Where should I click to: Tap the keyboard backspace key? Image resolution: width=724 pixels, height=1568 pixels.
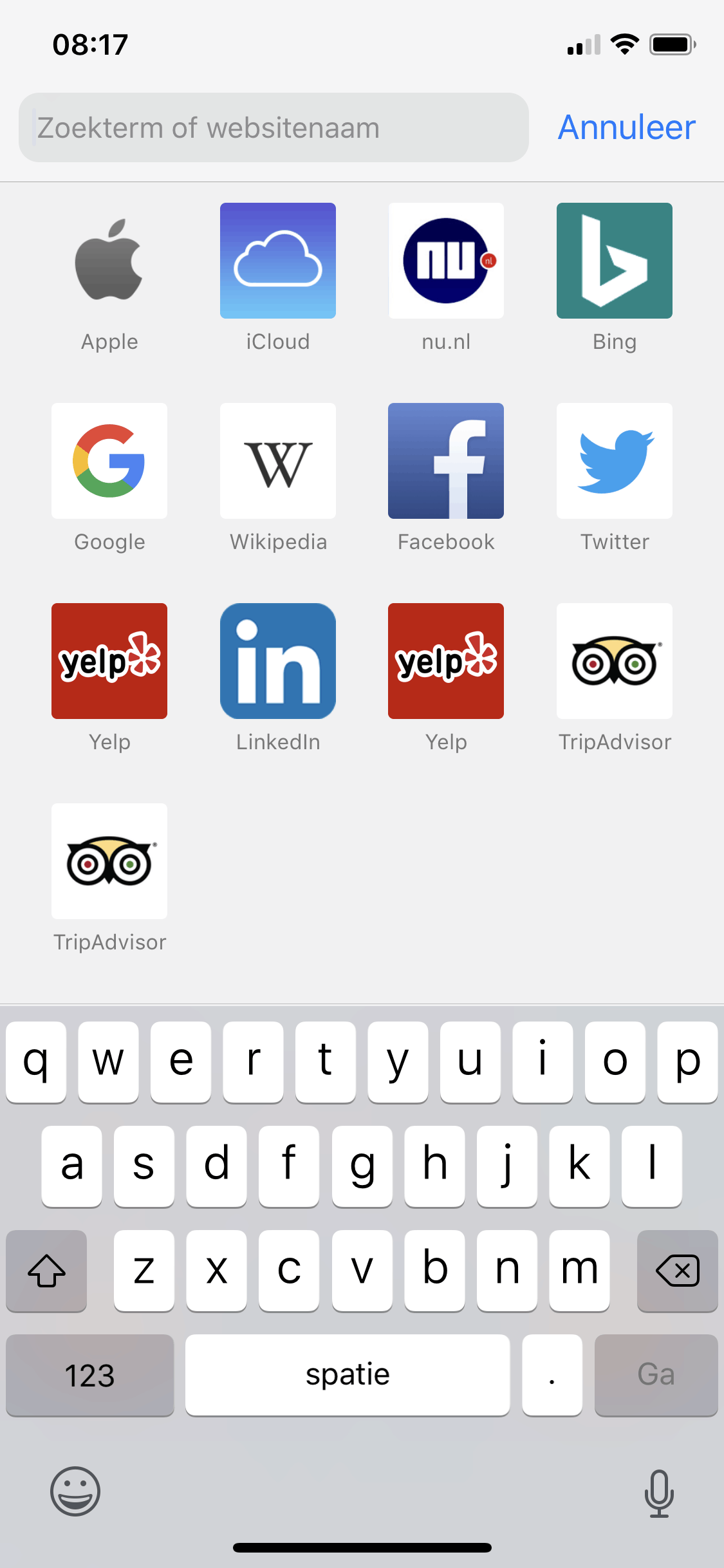click(x=677, y=1271)
